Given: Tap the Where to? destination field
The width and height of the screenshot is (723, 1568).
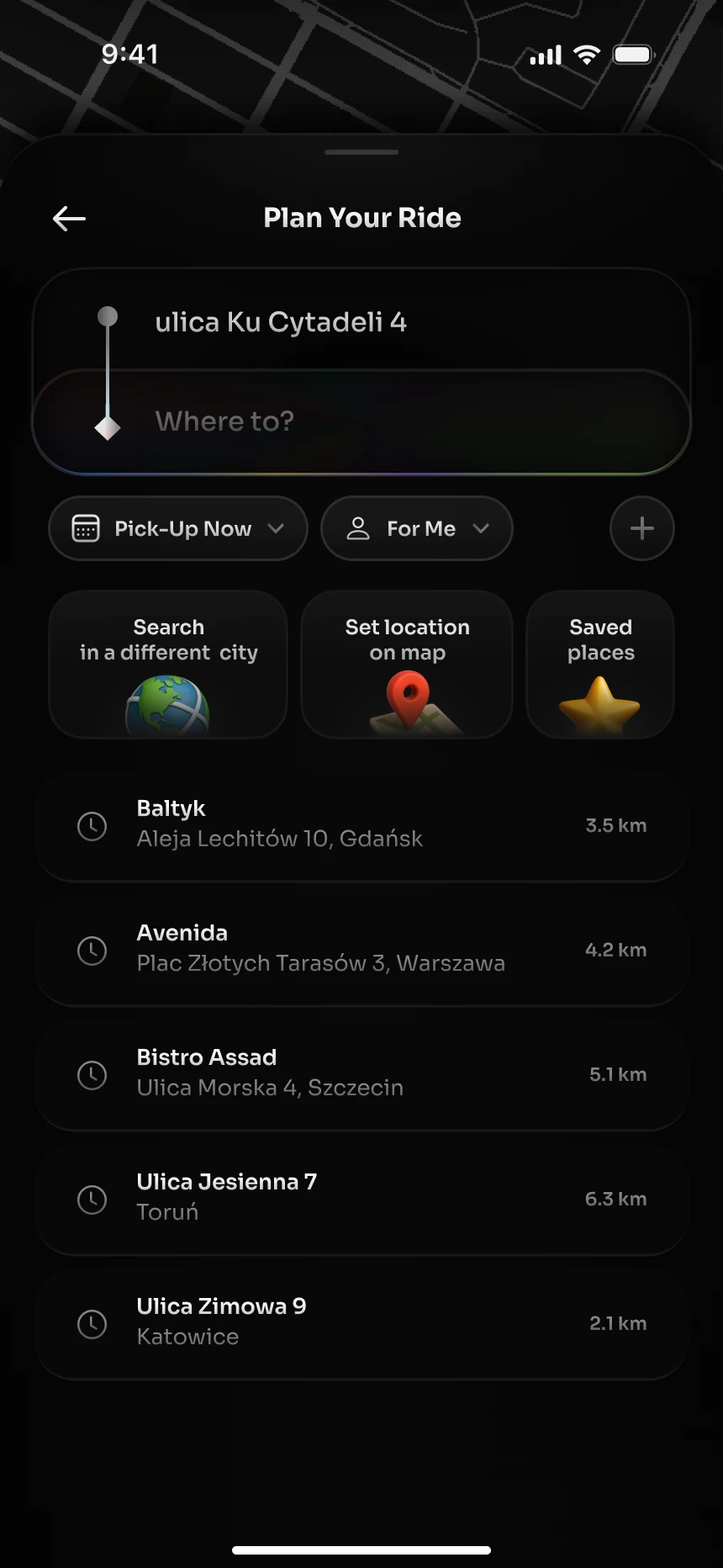Looking at the screenshot, I should click(361, 421).
